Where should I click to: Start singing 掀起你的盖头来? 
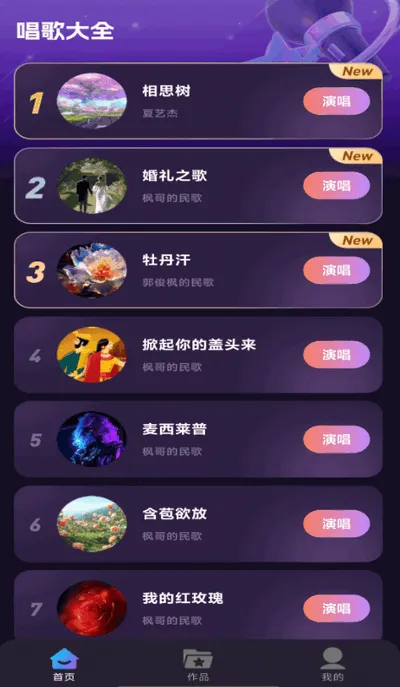[x=336, y=355]
